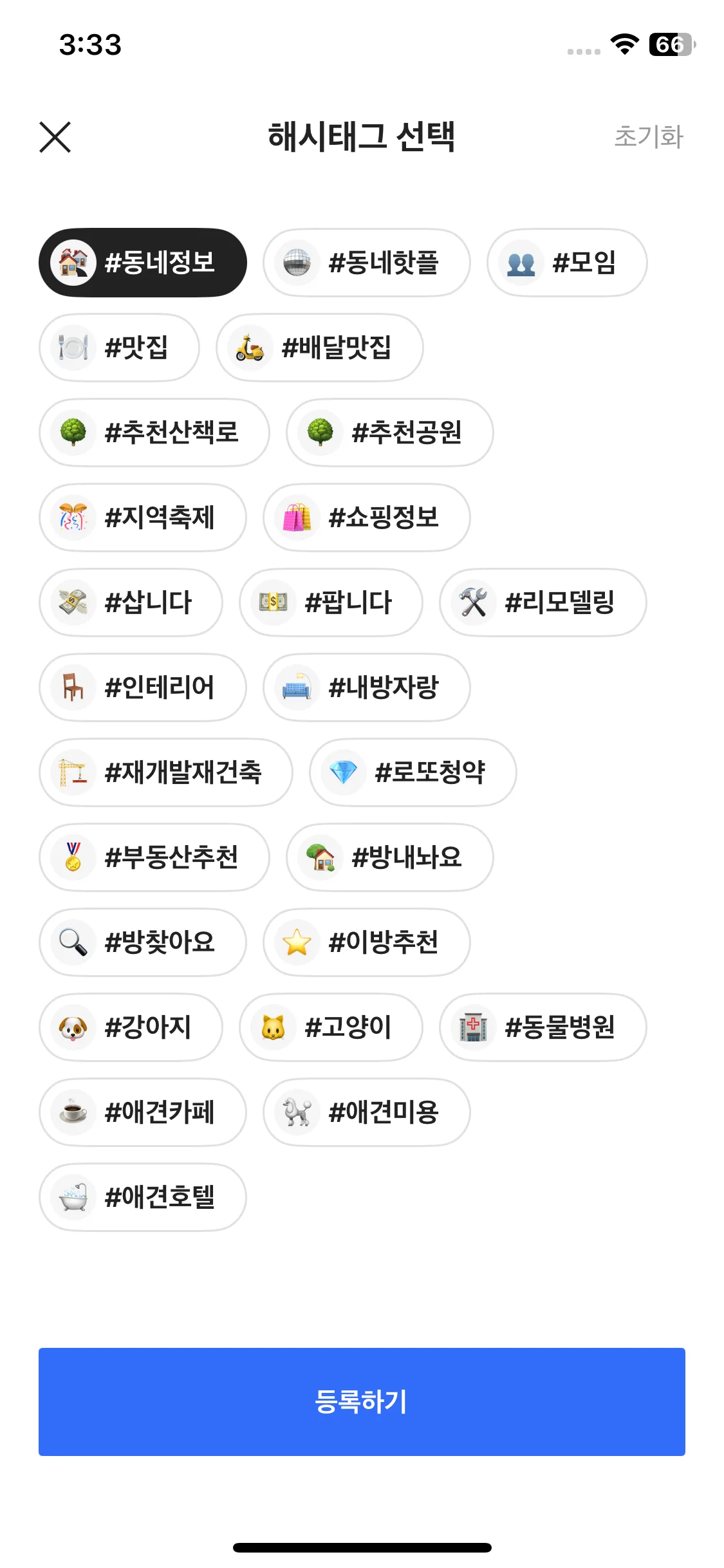This screenshot has height=1568, width=724.
Task: Select the #강아지 hashtag
Action: [x=131, y=1027]
